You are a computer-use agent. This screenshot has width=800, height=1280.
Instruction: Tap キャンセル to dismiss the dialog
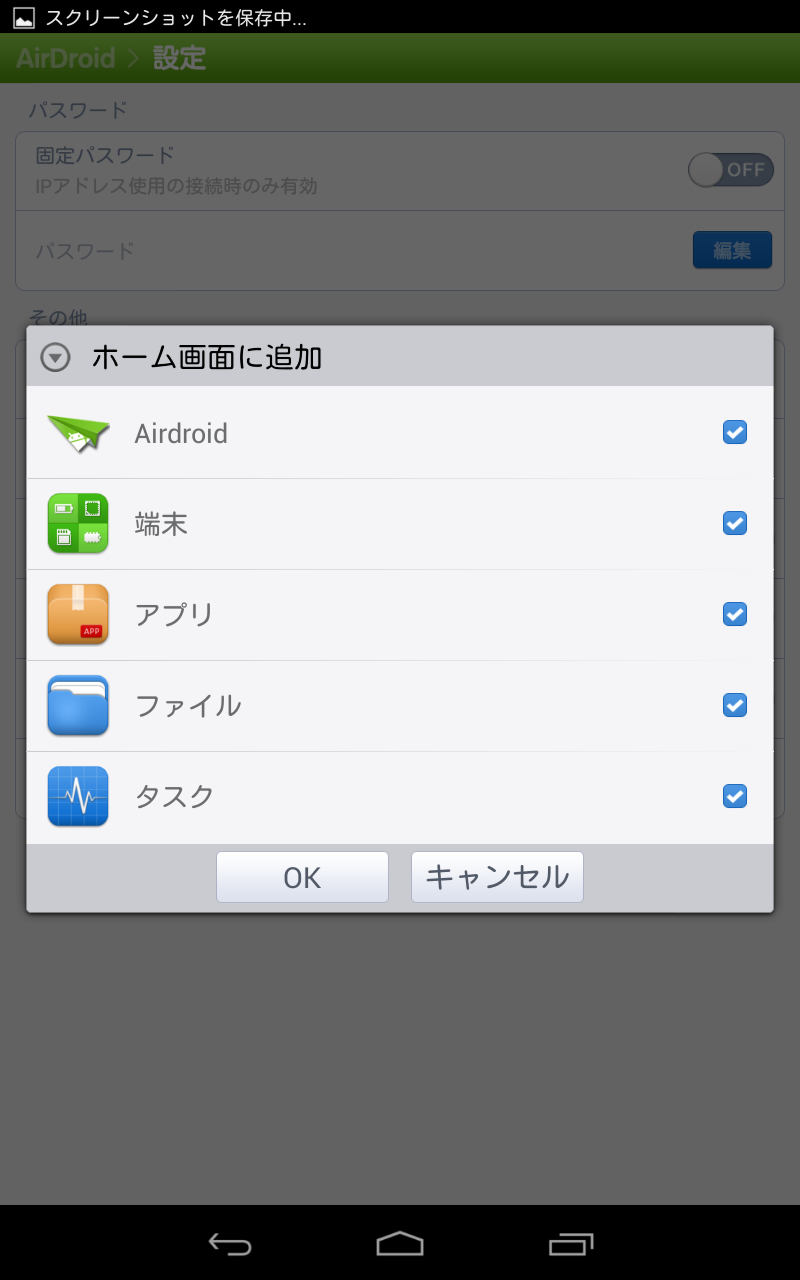tap(497, 877)
